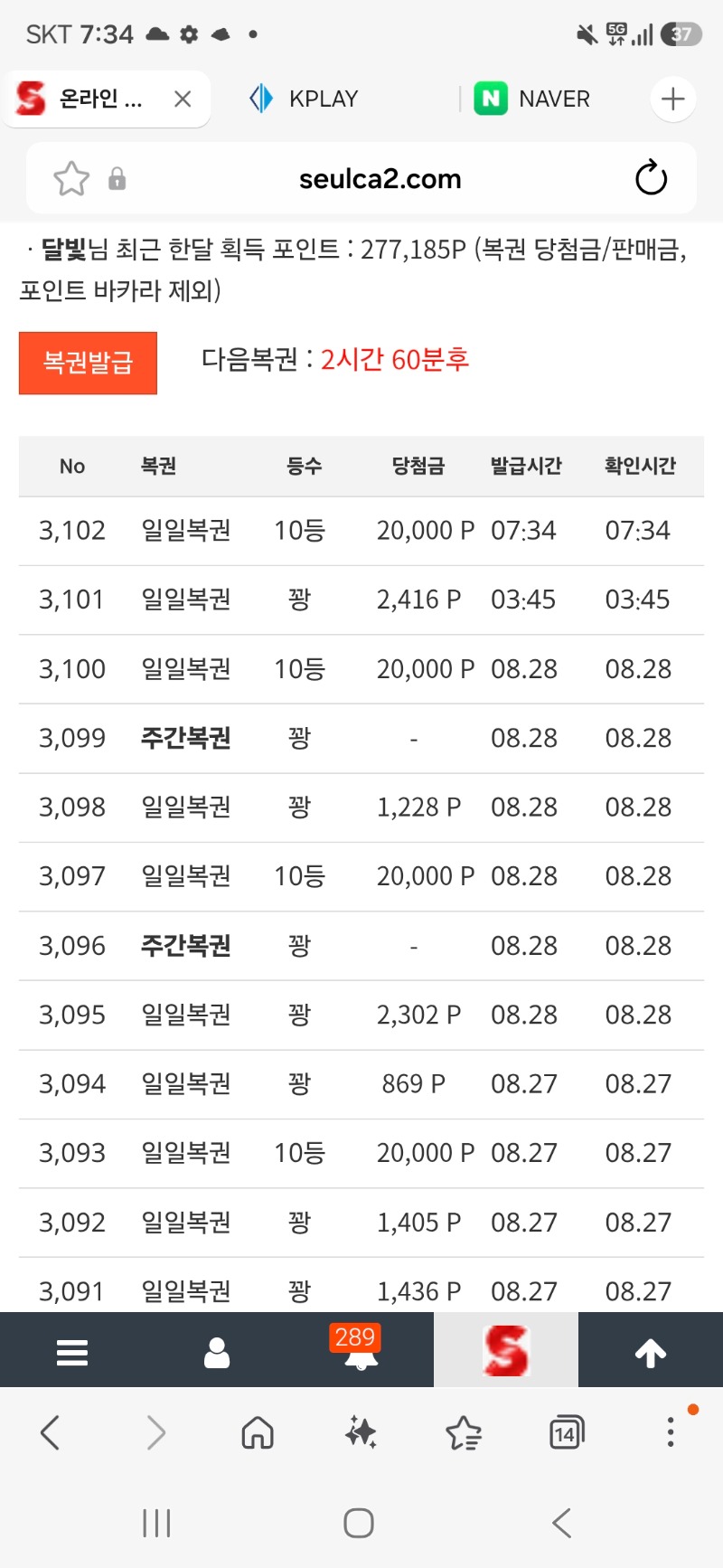Close the 온라인 browser tab
This screenshot has width=723, height=1568.
click(183, 99)
